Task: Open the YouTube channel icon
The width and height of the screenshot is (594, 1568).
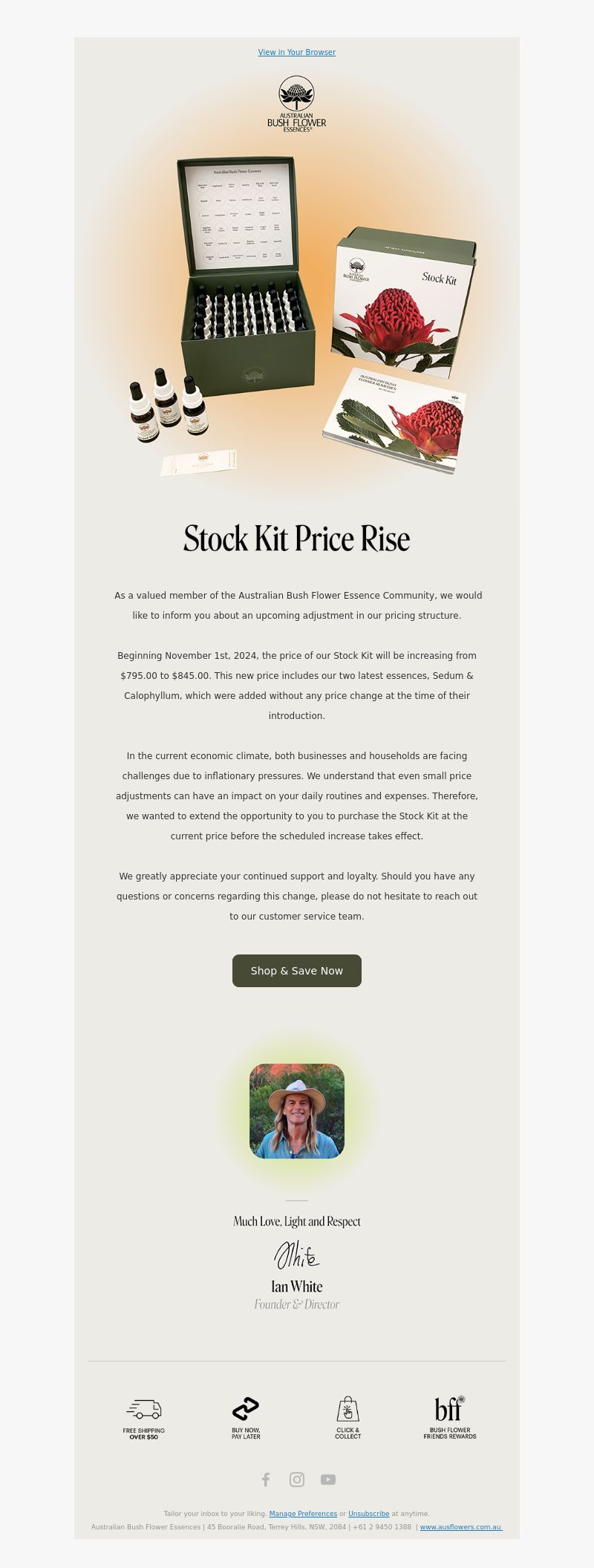Action: pyautogui.click(x=328, y=1480)
